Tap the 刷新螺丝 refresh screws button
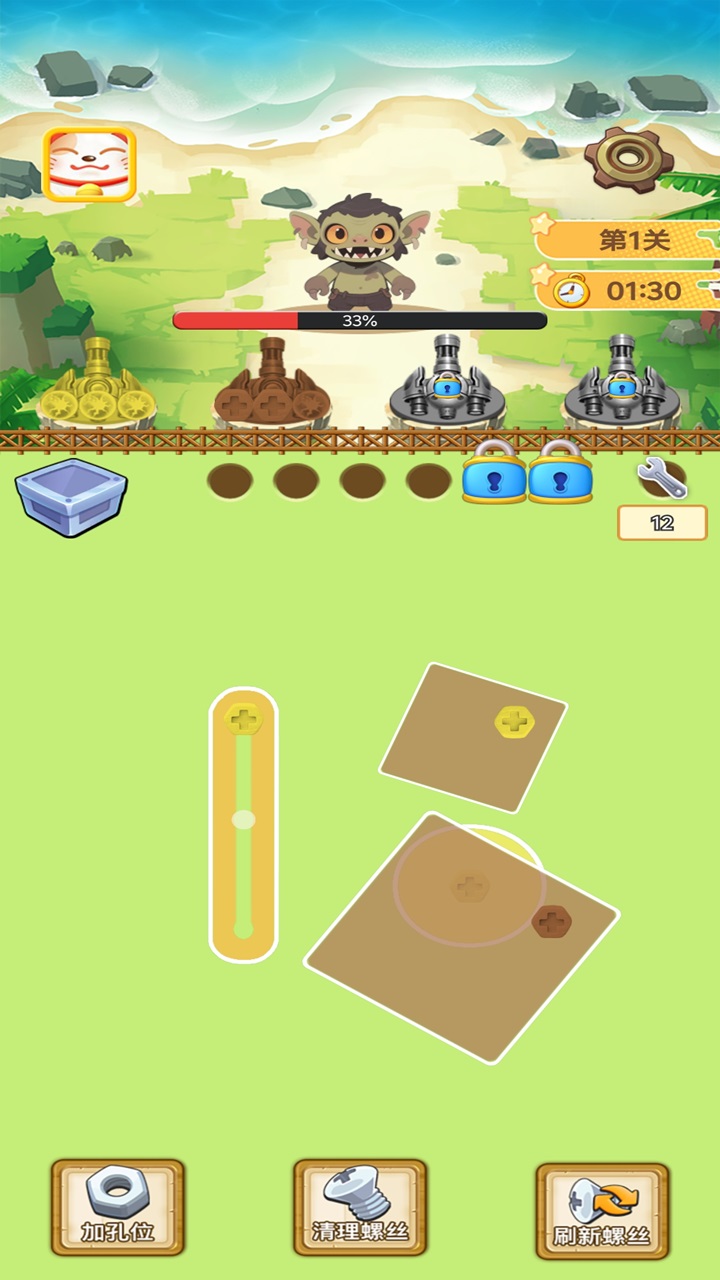The height and width of the screenshot is (1280, 720). pos(602,1210)
